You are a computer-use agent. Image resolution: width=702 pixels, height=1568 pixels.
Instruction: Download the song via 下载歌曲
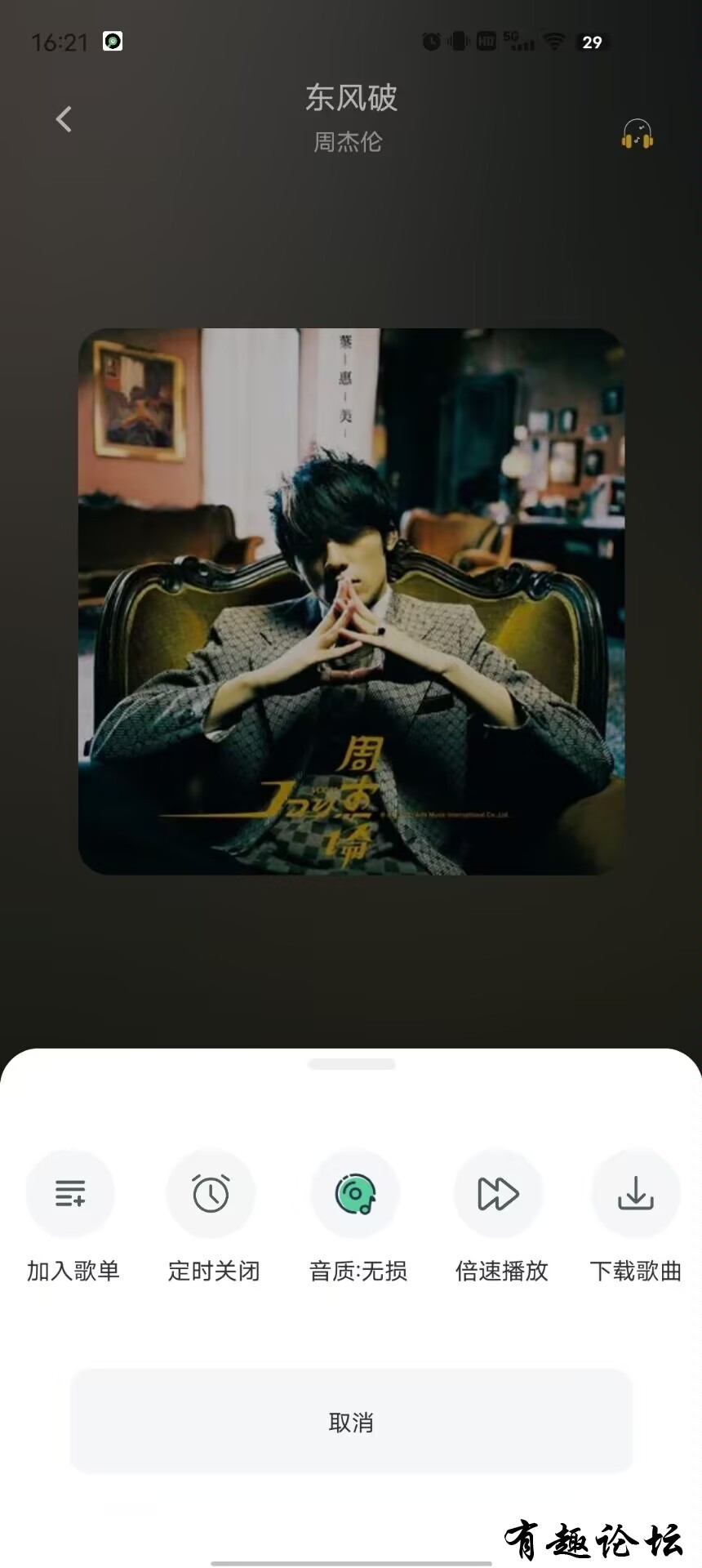[636, 1194]
